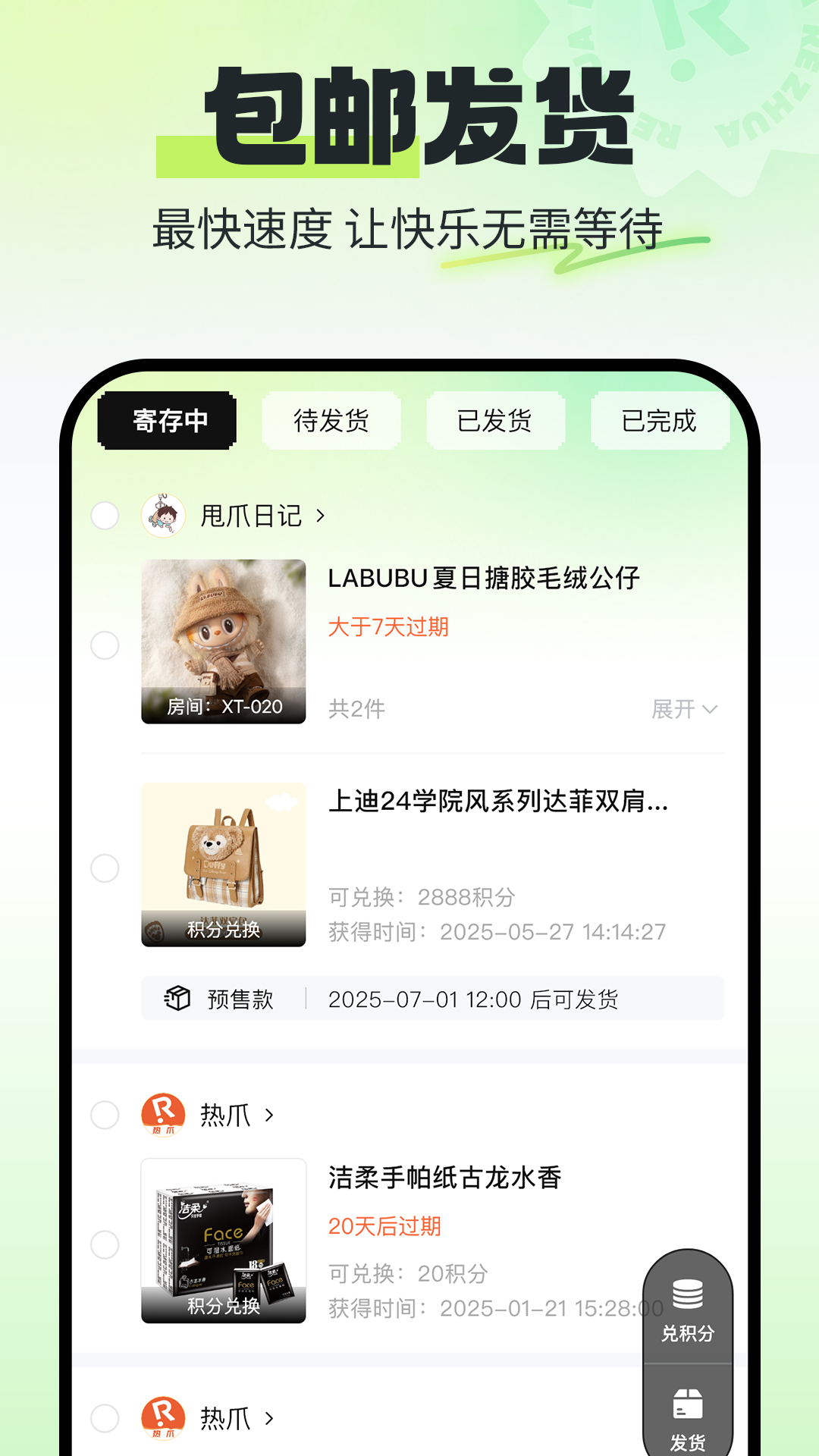
Task: Check the 甩爪日记 group selection circle
Action: tap(106, 516)
